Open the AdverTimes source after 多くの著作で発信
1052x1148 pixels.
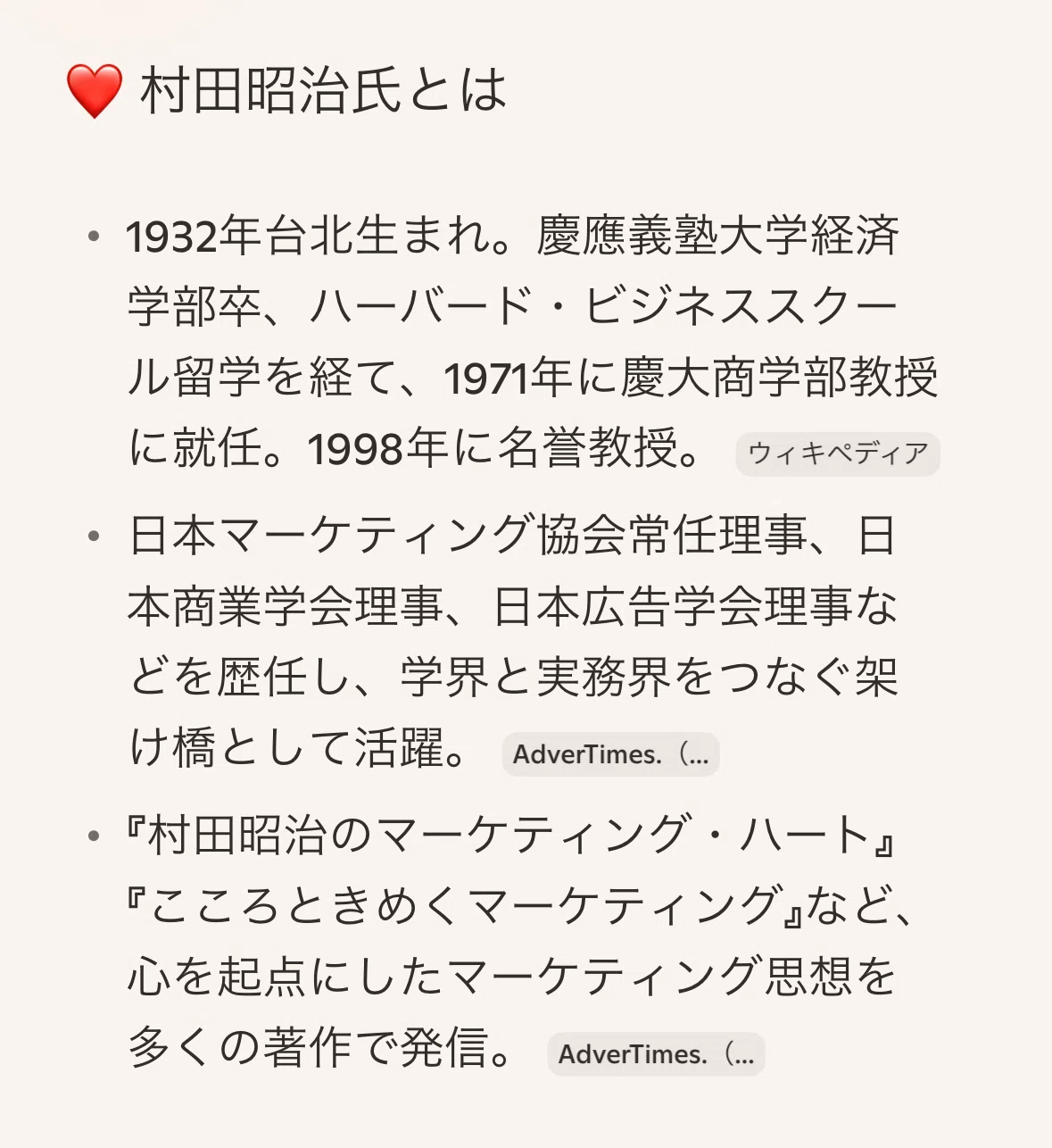coord(656,1054)
